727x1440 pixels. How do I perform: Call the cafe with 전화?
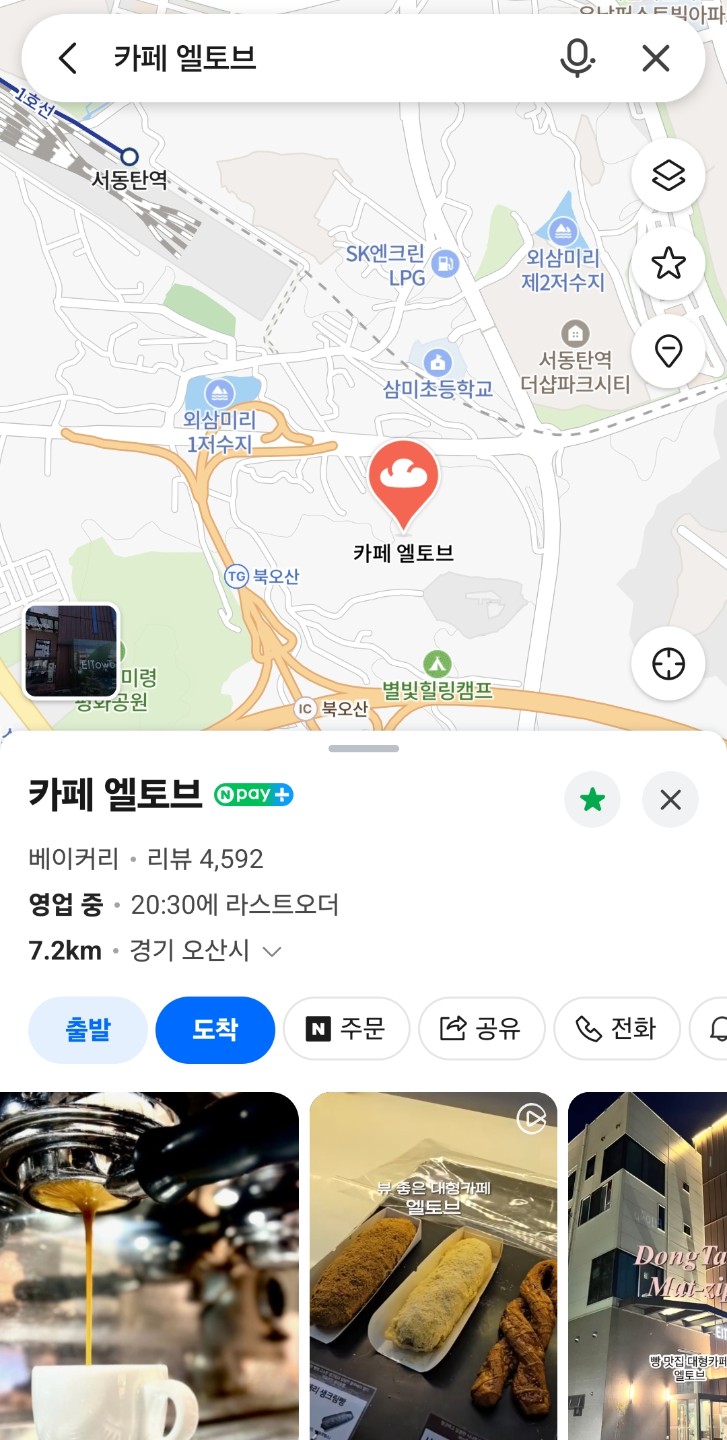617,1029
